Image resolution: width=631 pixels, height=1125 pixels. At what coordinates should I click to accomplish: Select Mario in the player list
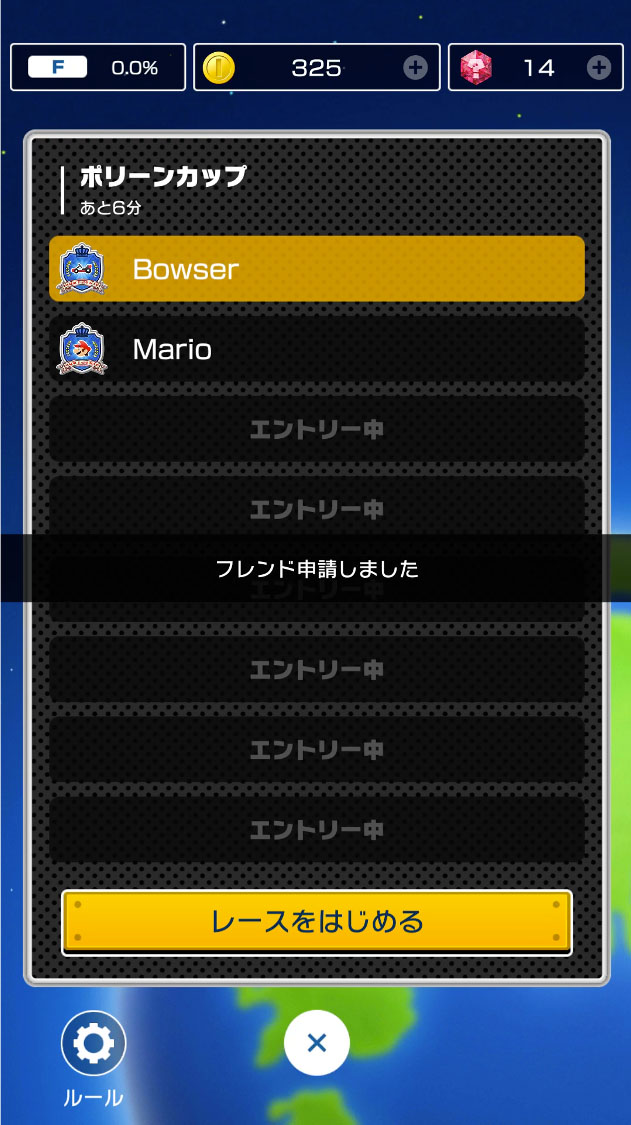coord(316,349)
